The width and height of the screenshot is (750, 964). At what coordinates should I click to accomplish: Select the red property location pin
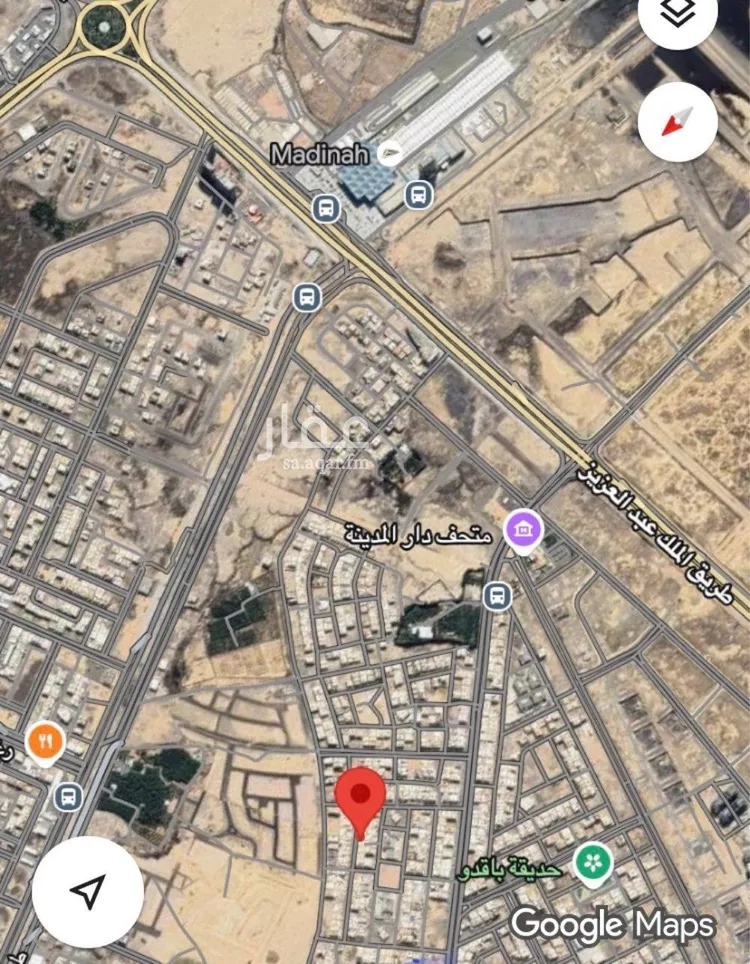pyautogui.click(x=362, y=800)
